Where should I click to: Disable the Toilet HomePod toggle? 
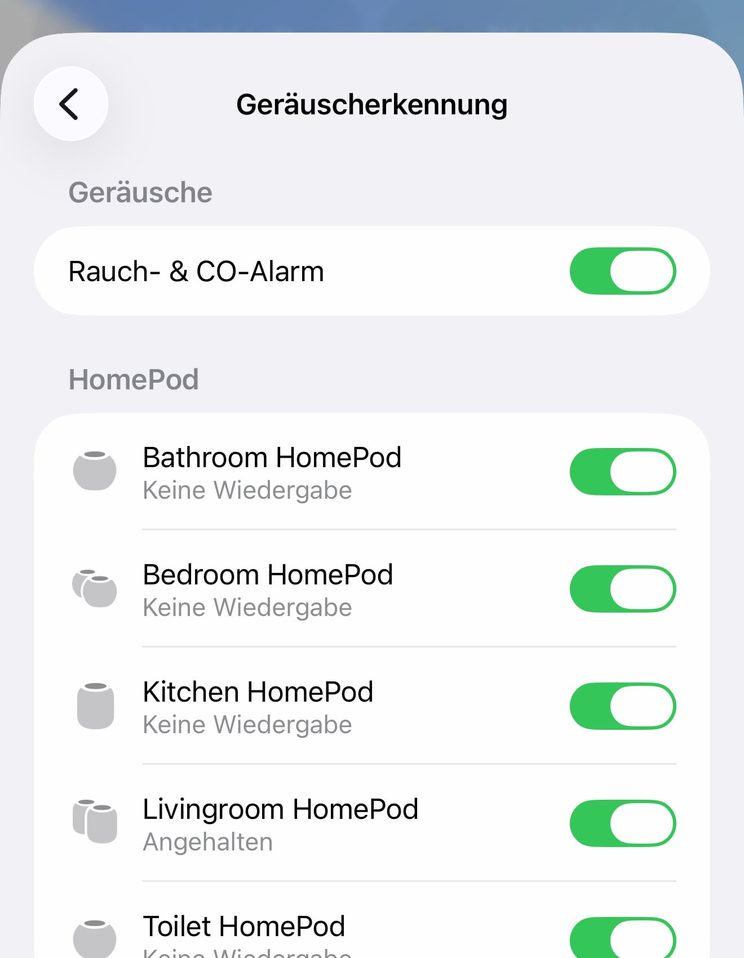[622, 936]
